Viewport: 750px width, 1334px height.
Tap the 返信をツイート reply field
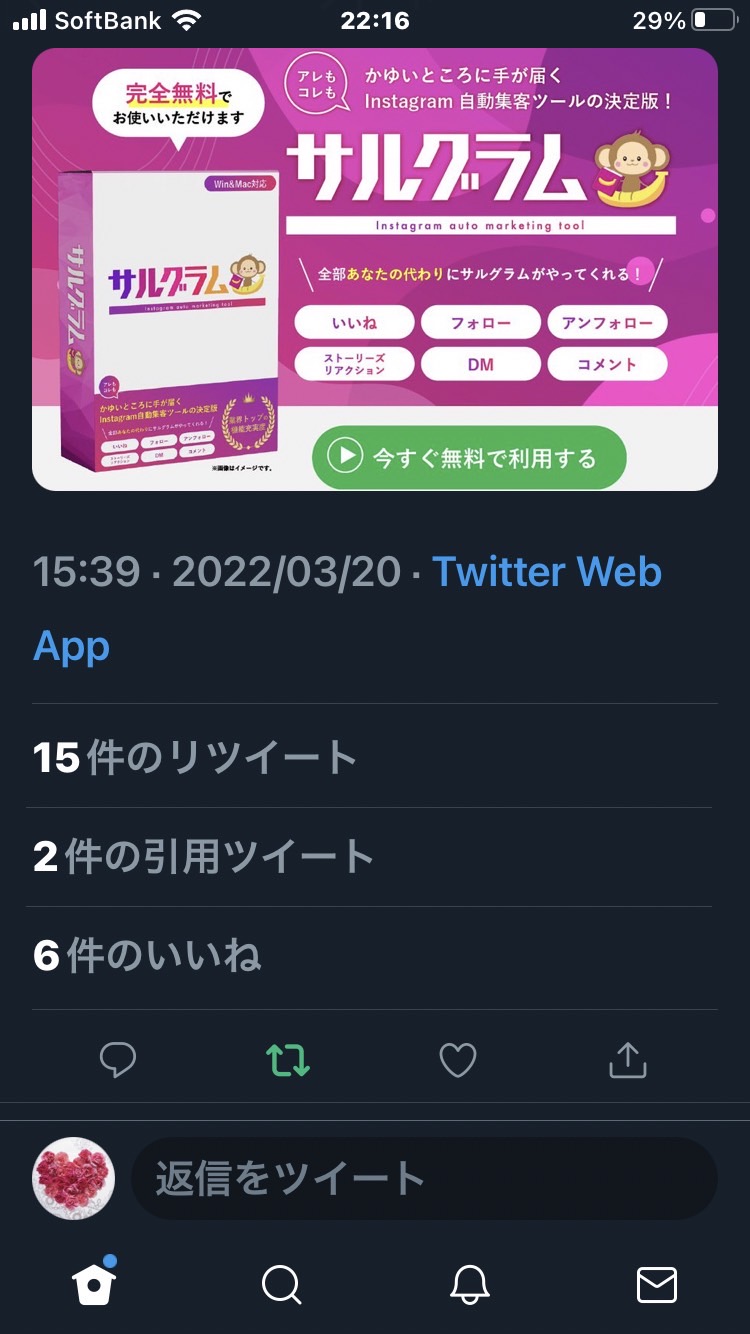pyautogui.click(x=424, y=1178)
